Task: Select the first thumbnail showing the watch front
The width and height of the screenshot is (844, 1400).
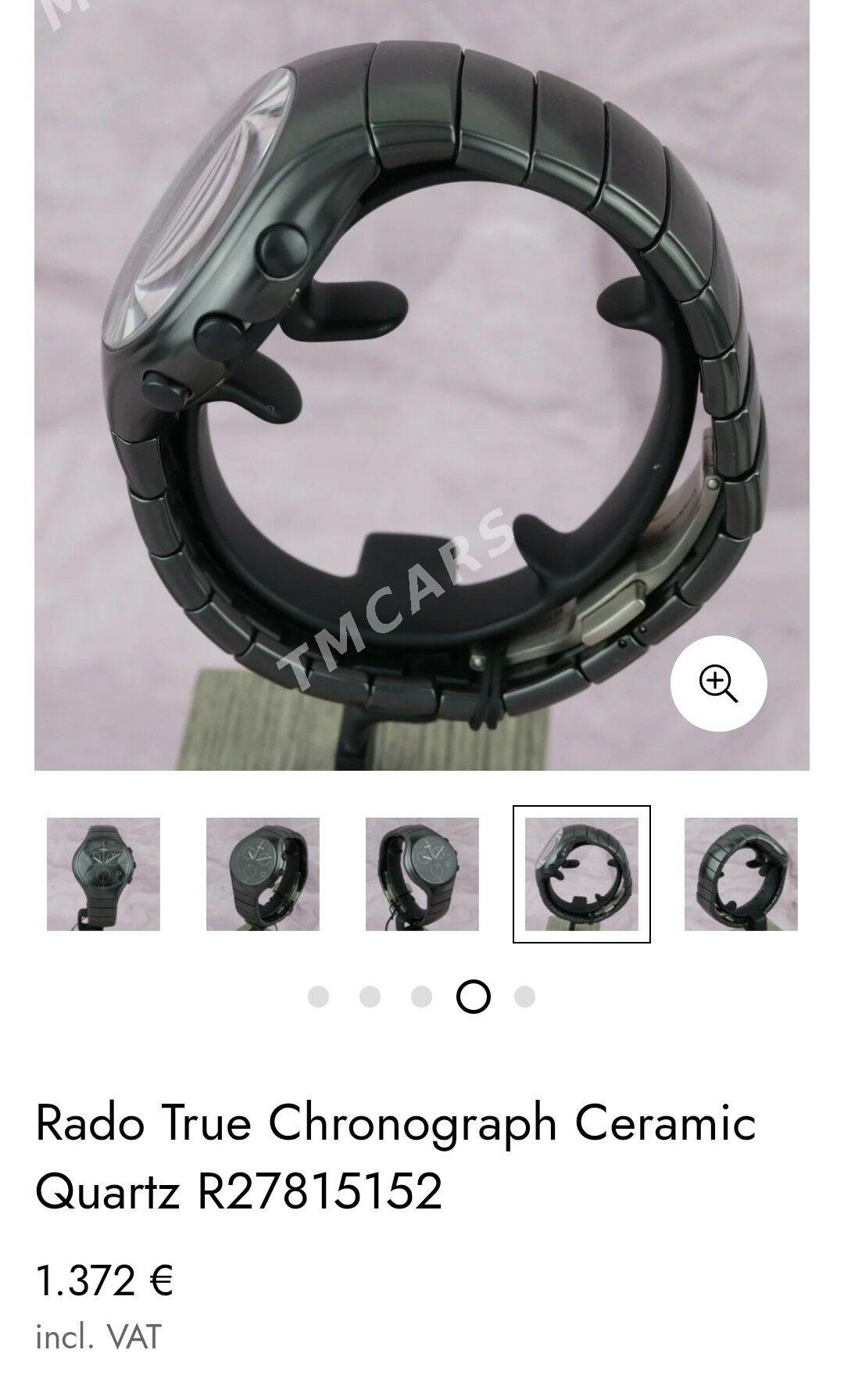Action: [103, 874]
